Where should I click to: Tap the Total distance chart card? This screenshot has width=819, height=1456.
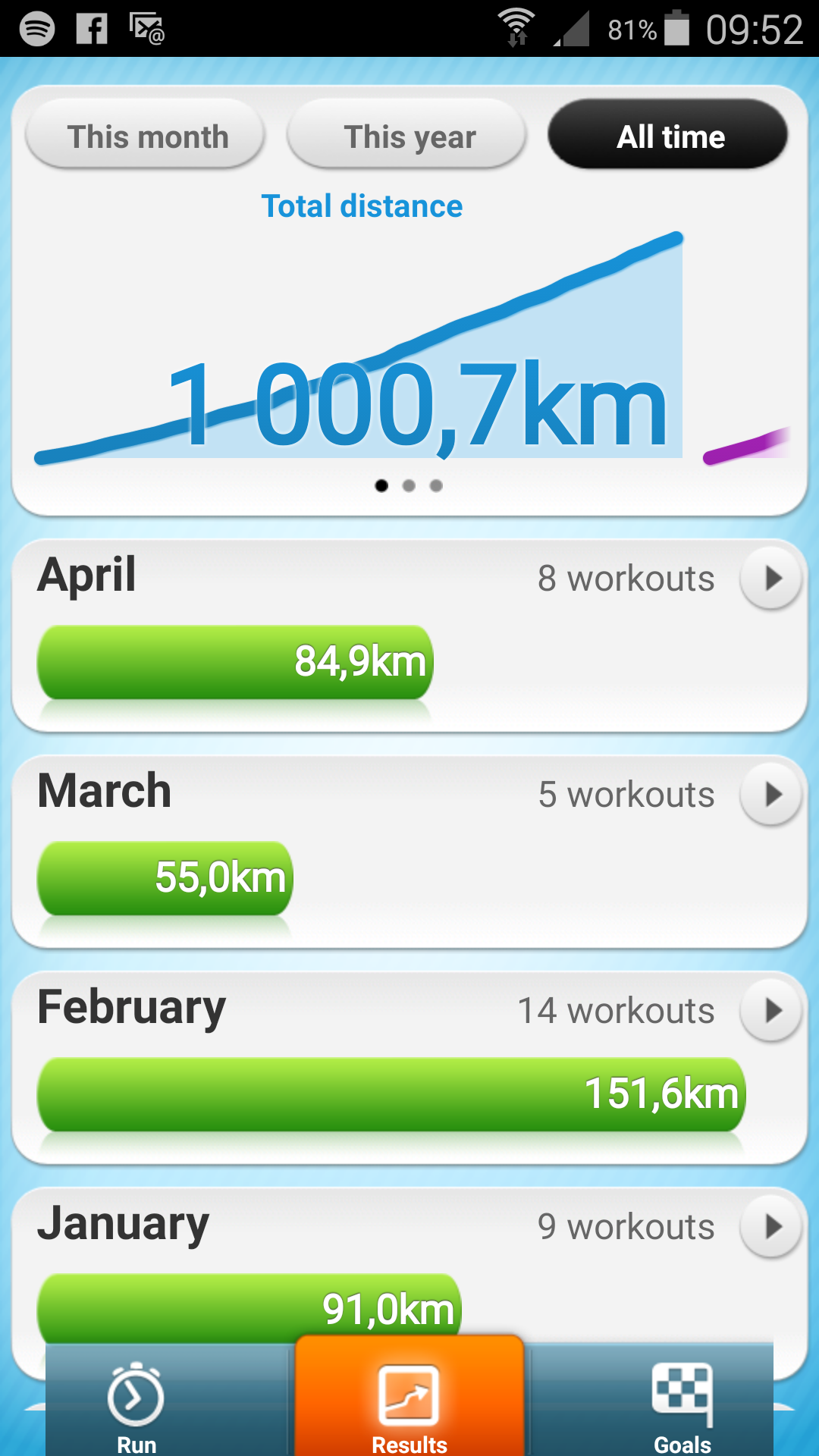[409, 341]
